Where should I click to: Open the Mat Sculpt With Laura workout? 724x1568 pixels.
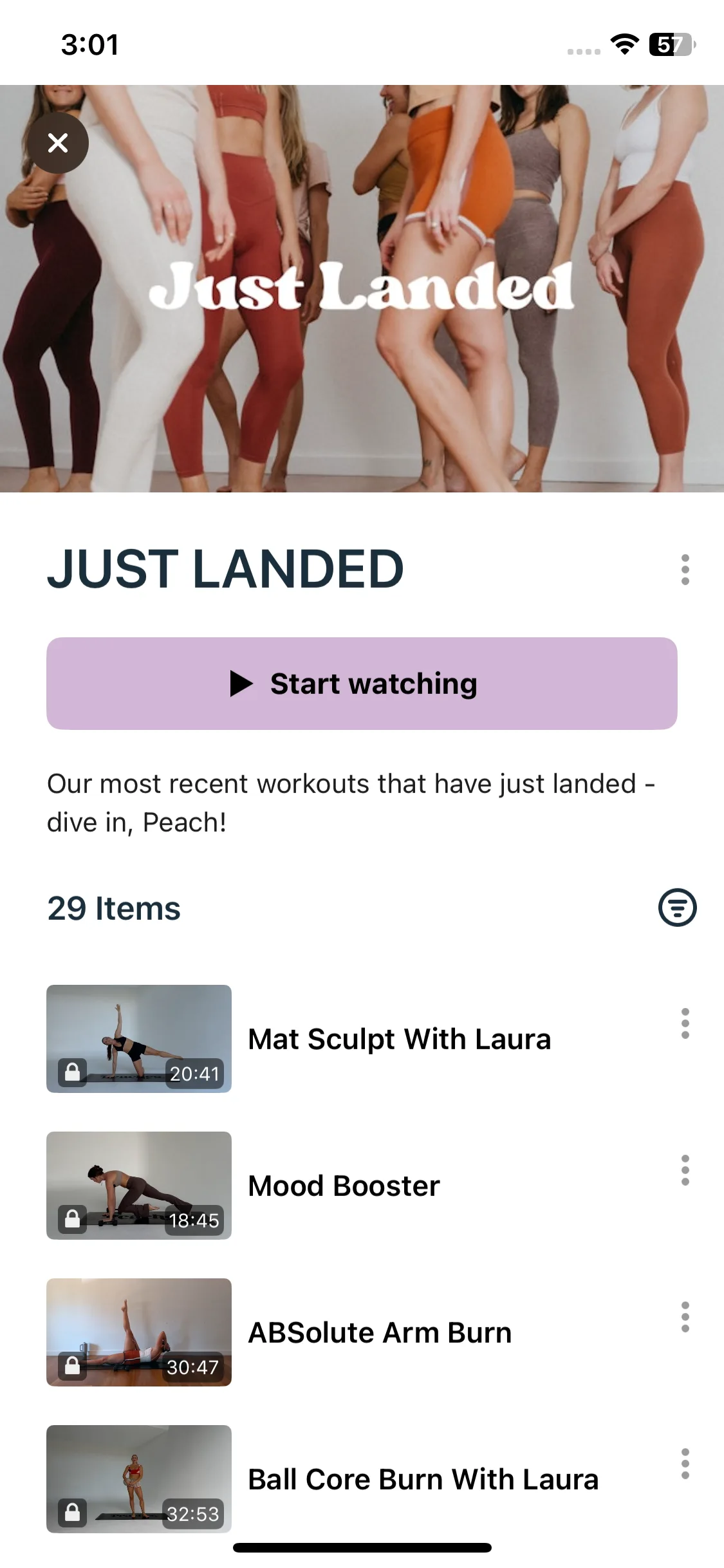tap(399, 1039)
